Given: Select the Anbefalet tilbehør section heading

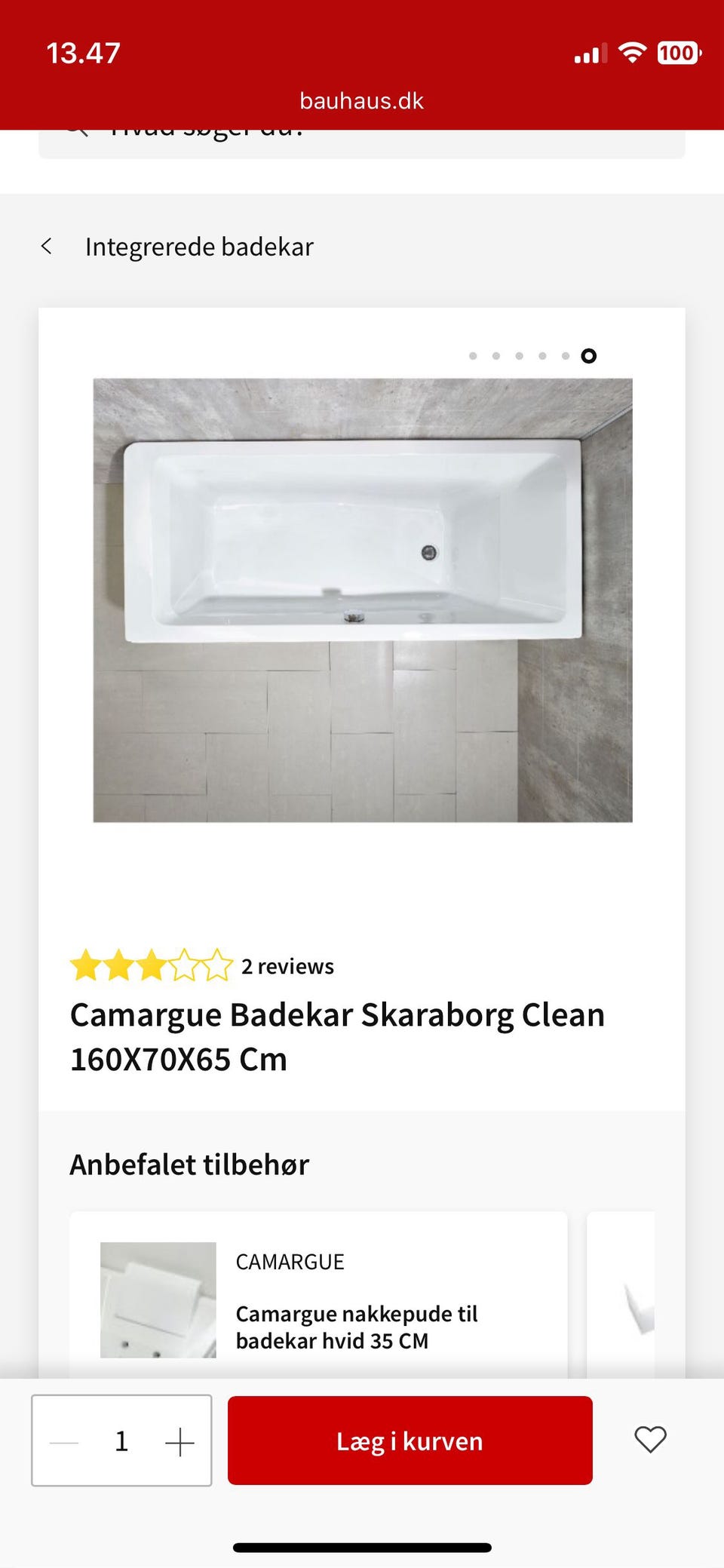Looking at the screenshot, I should coord(189,1164).
